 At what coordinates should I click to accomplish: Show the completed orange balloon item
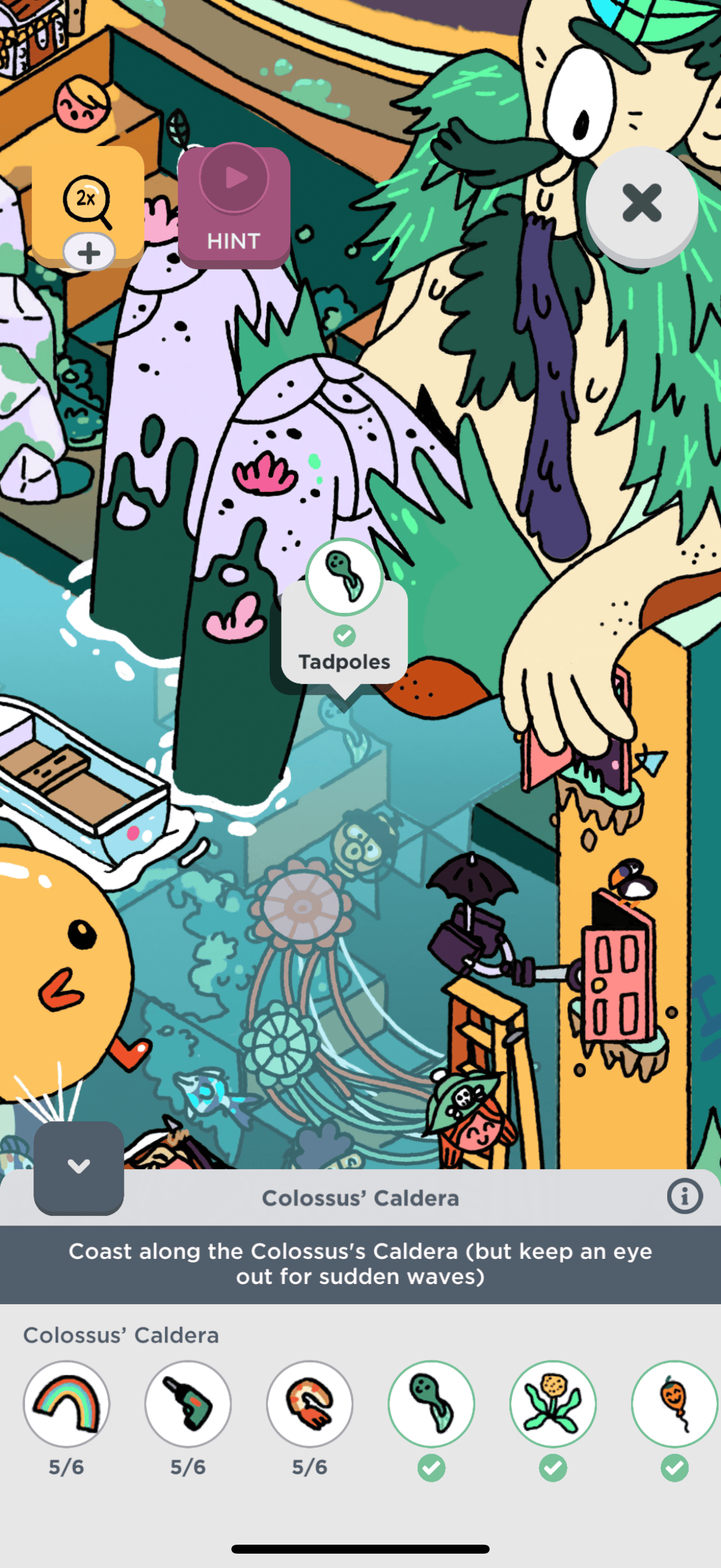[x=674, y=1404]
